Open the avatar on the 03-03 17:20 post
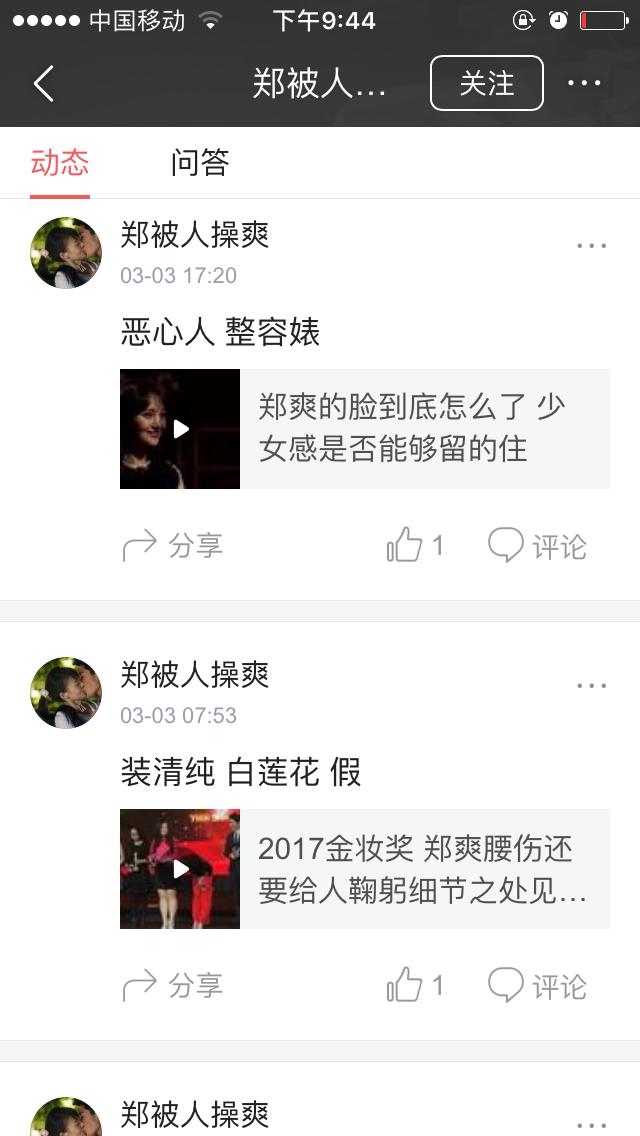The height and width of the screenshot is (1136, 640). (x=66, y=253)
